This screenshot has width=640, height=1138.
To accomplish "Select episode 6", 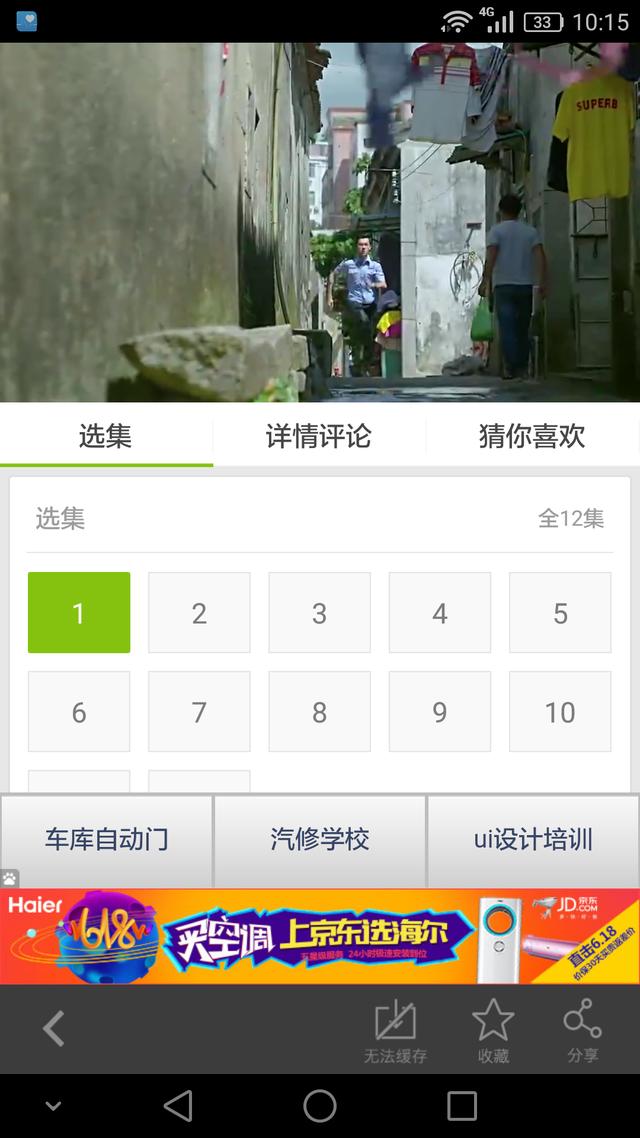I will tap(79, 711).
